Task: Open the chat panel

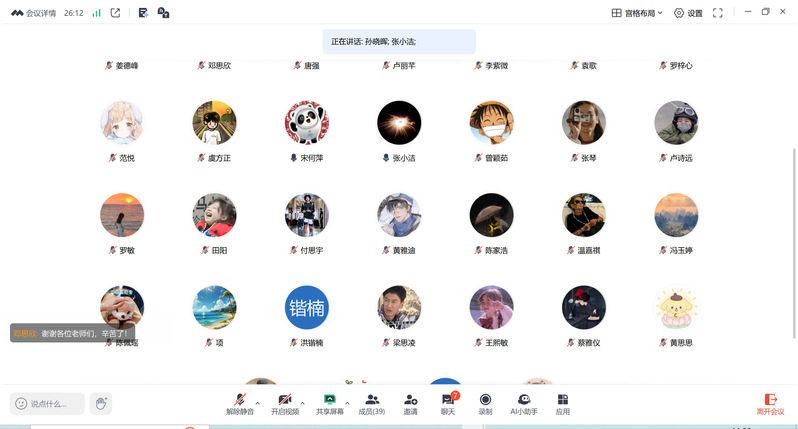Action: point(447,403)
